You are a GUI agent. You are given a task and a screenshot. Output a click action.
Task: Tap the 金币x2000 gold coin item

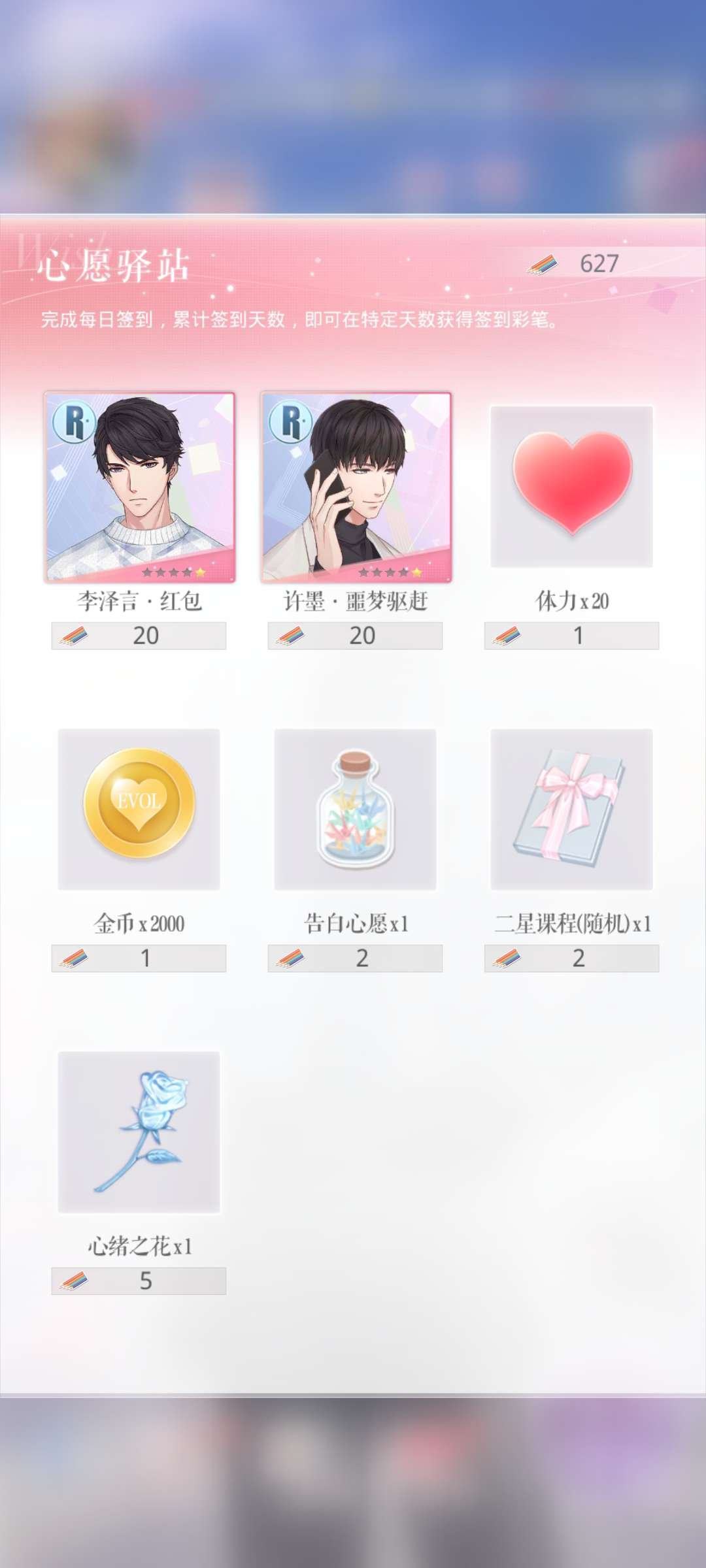[139, 809]
